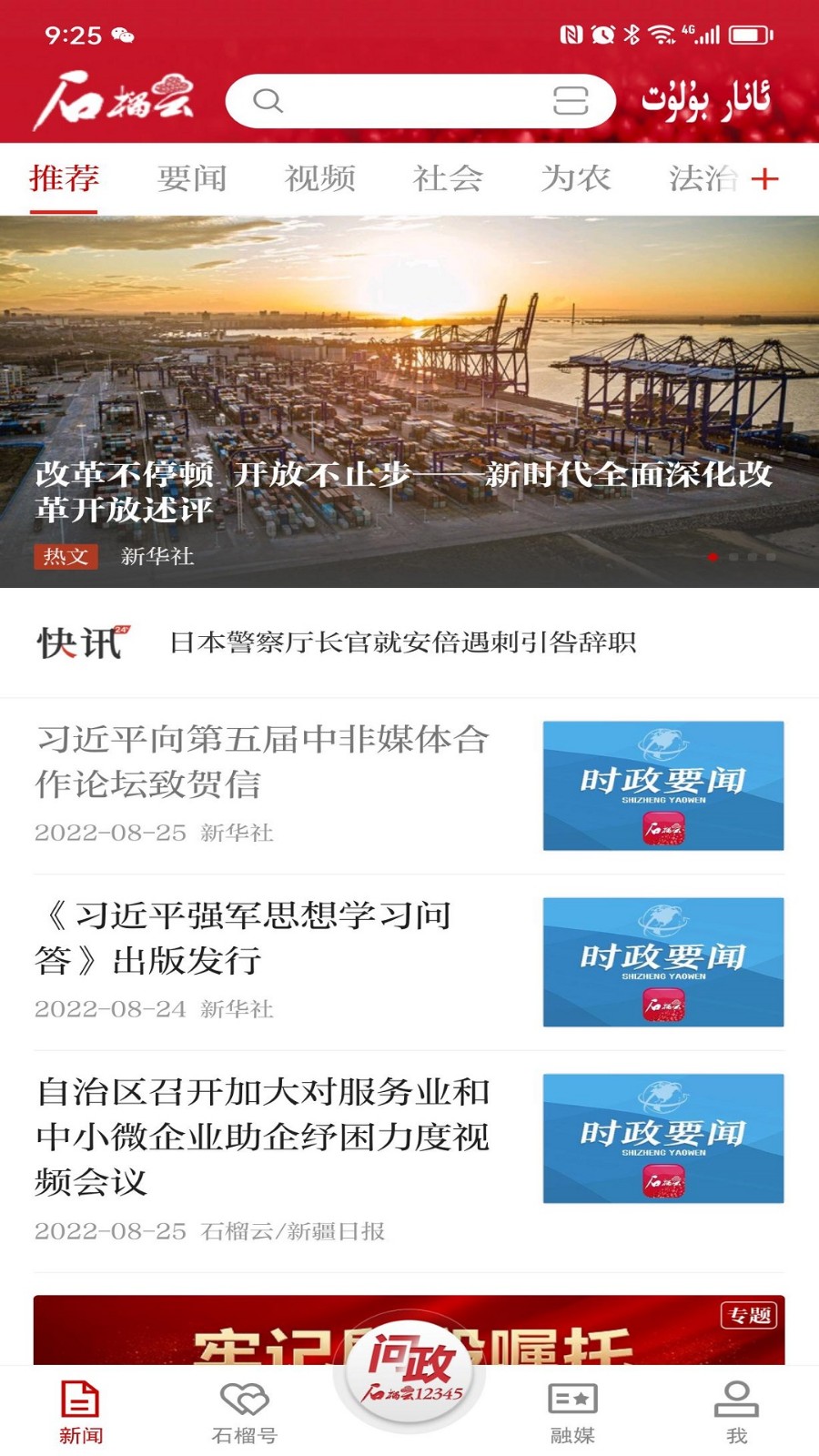Viewport: 819px width, 1456px height.
Task: Open the 视频 tab
Action: [319, 178]
